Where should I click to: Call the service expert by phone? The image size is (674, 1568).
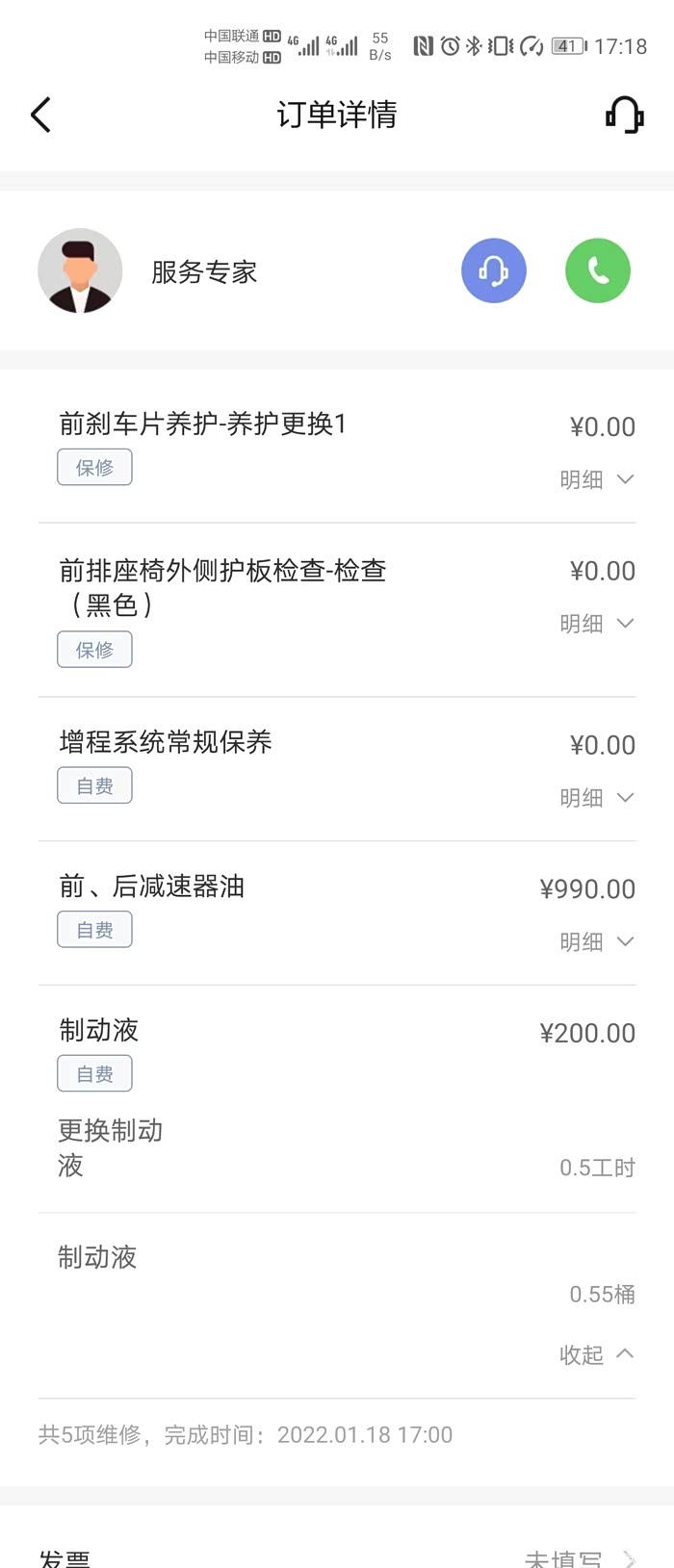pyautogui.click(x=598, y=271)
